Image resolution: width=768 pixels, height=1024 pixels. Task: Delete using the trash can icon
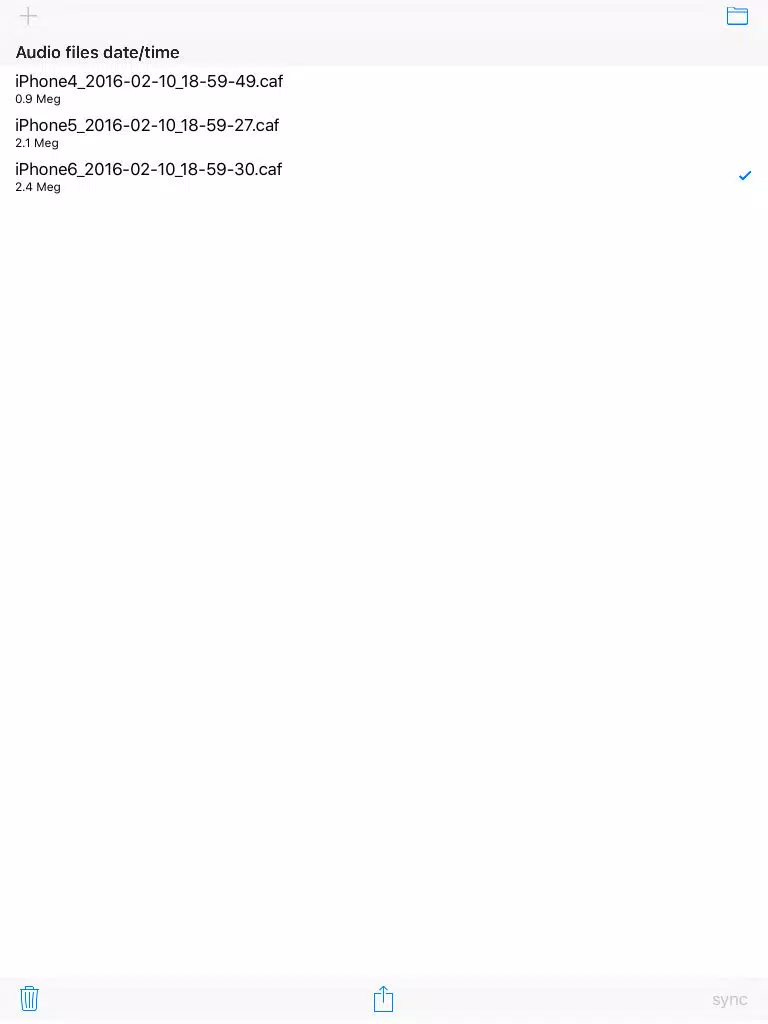[x=30, y=998]
